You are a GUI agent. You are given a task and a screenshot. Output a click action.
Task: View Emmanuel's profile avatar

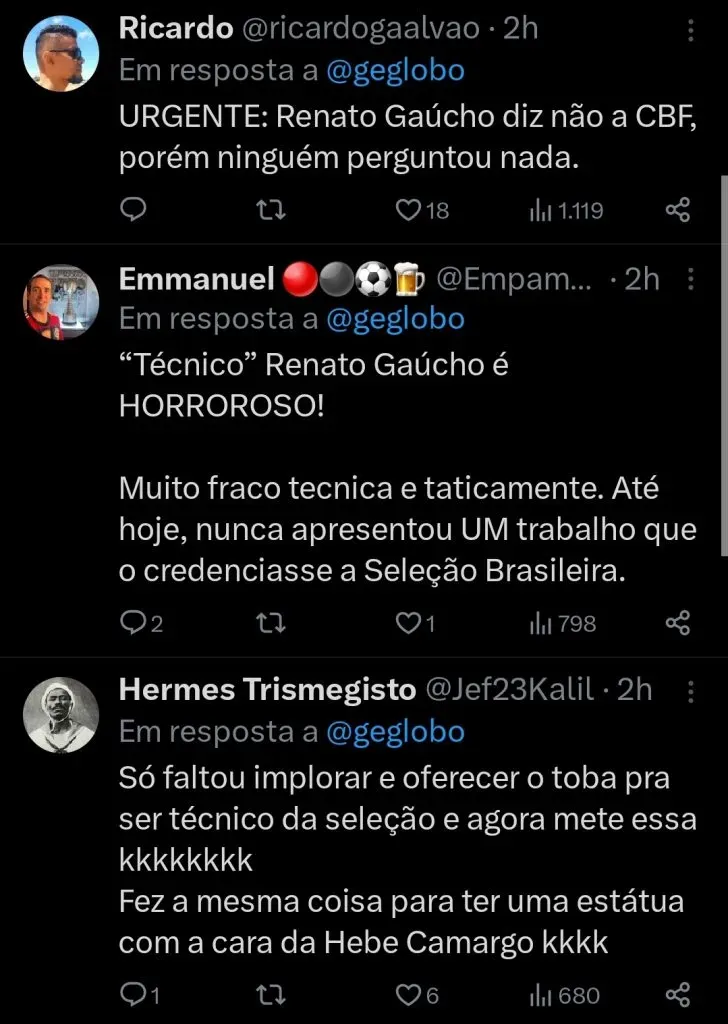pyautogui.click(x=61, y=303)
